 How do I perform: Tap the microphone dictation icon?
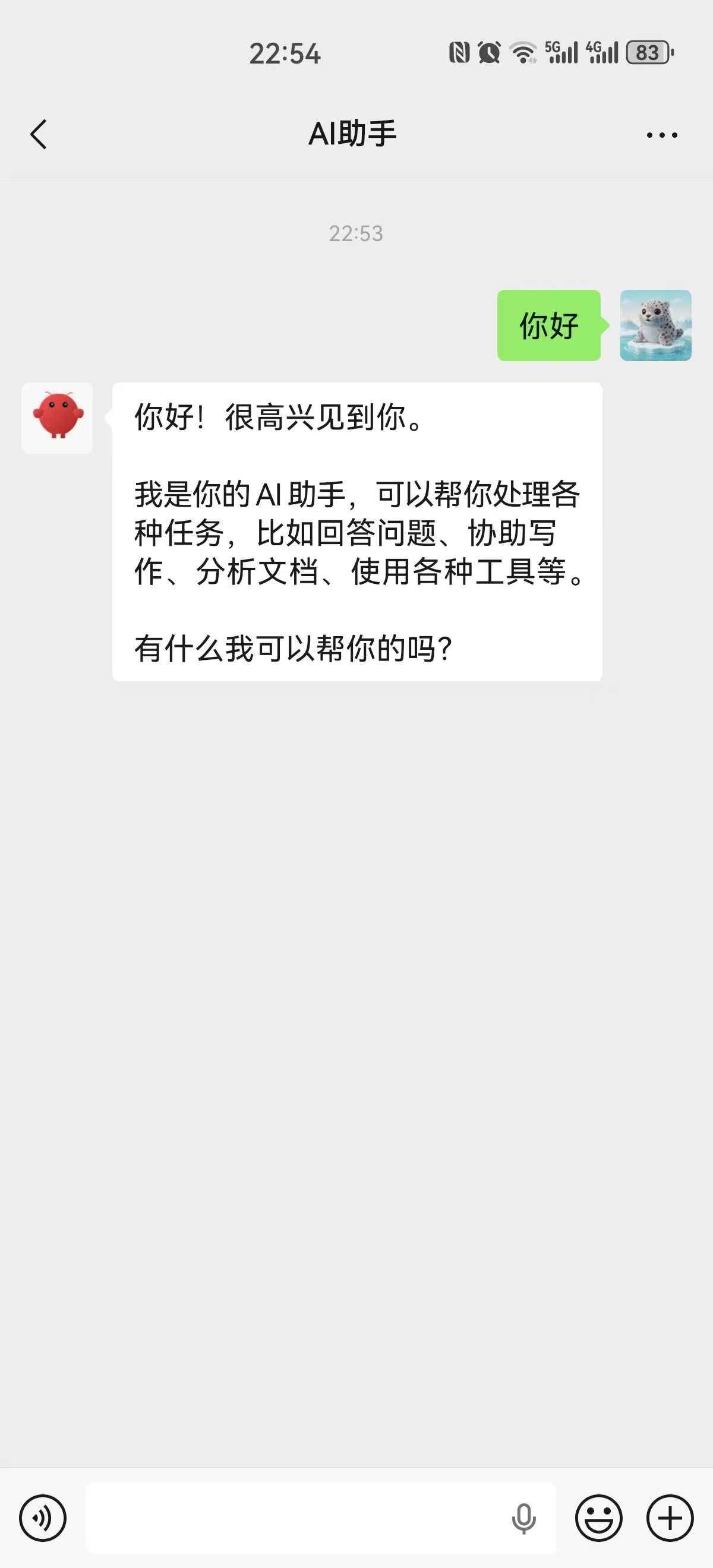[x=523, y=1518]
